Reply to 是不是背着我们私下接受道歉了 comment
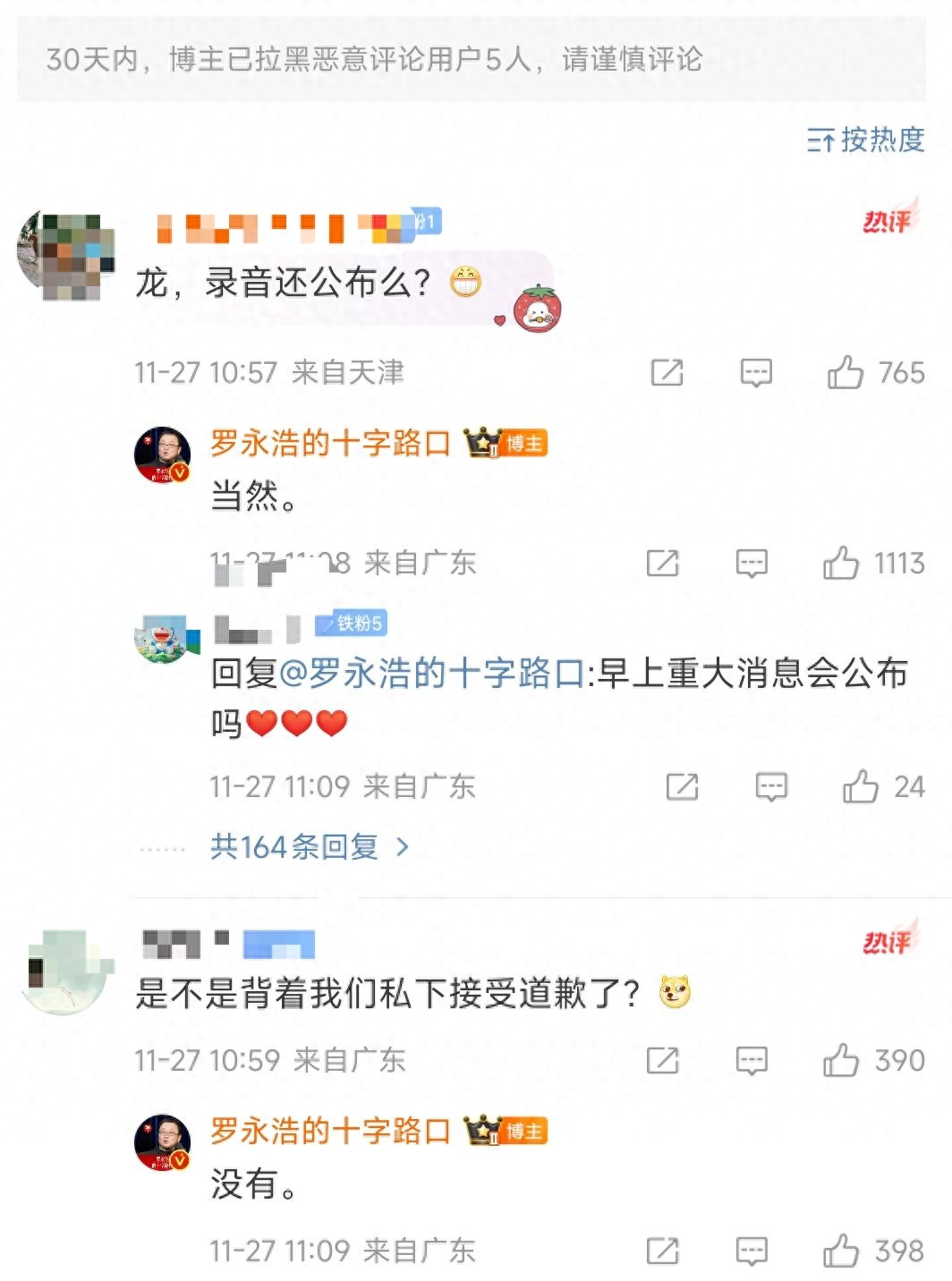The image size is (952, 1281). point(752,1061)
